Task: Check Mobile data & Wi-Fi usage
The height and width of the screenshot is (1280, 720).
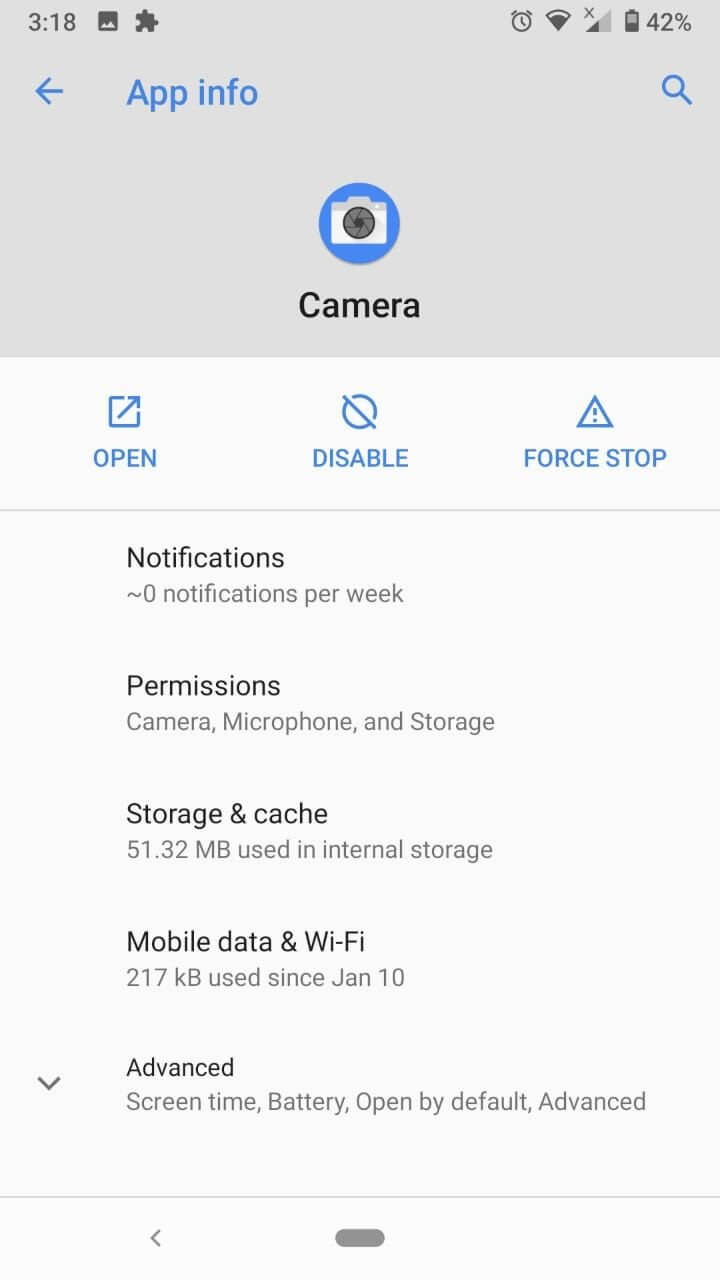Action: (x=360, y=959)
